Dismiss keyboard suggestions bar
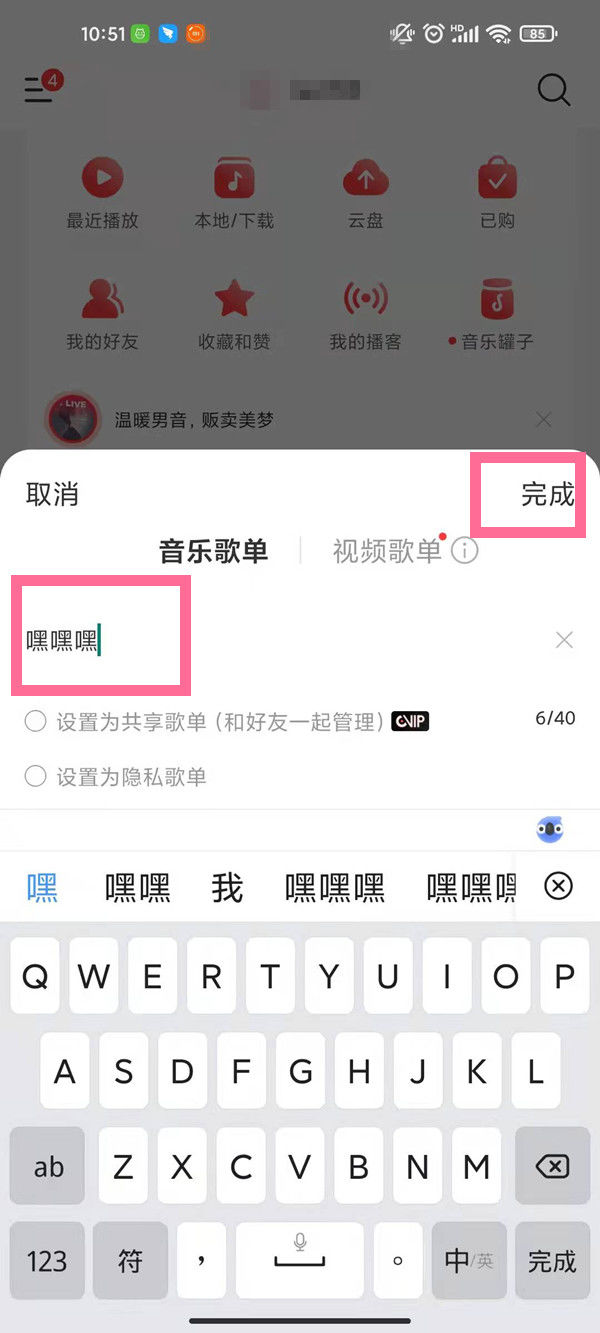This screenshot has width=600, height=1333. point(558,886)
